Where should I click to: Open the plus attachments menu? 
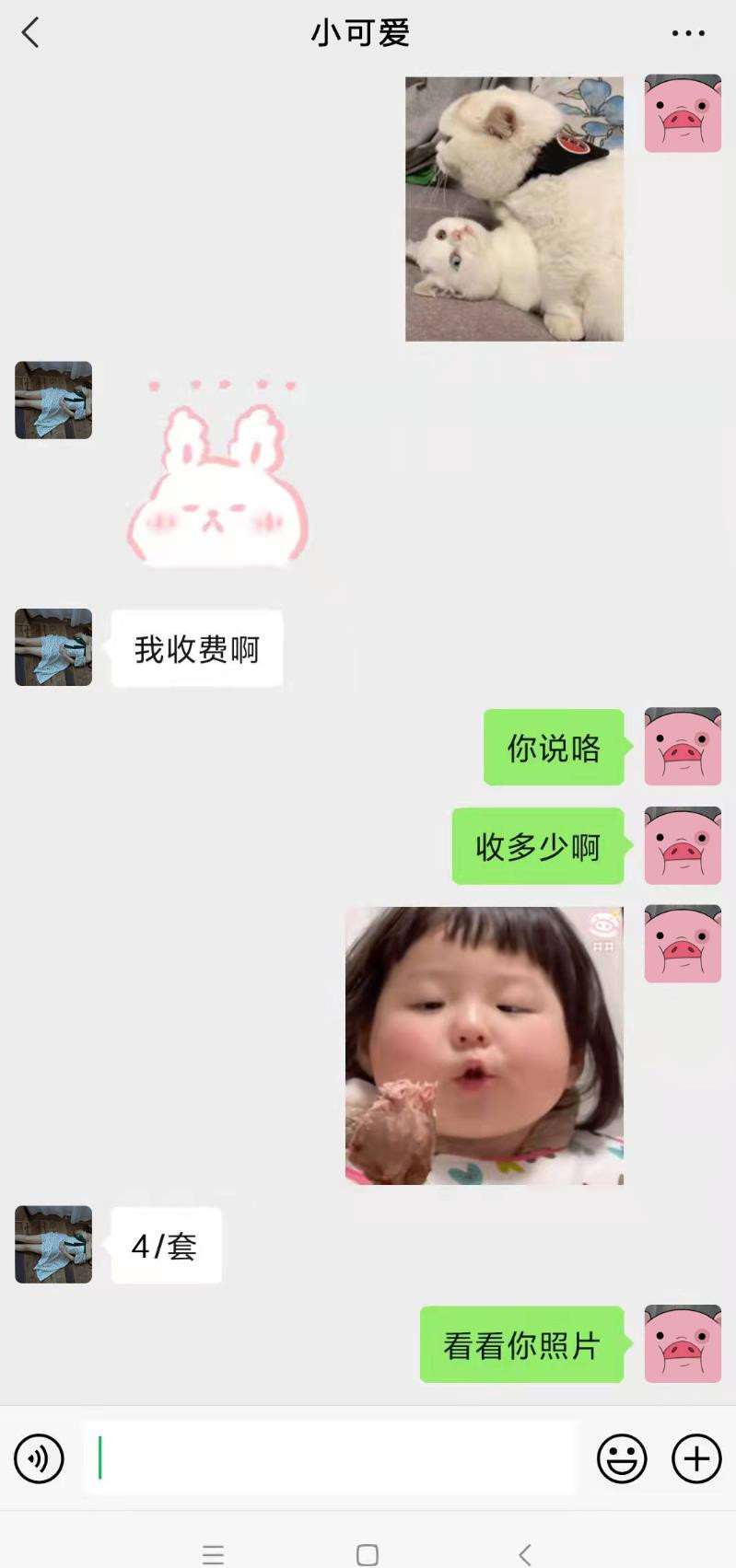tap(696, 1458)
